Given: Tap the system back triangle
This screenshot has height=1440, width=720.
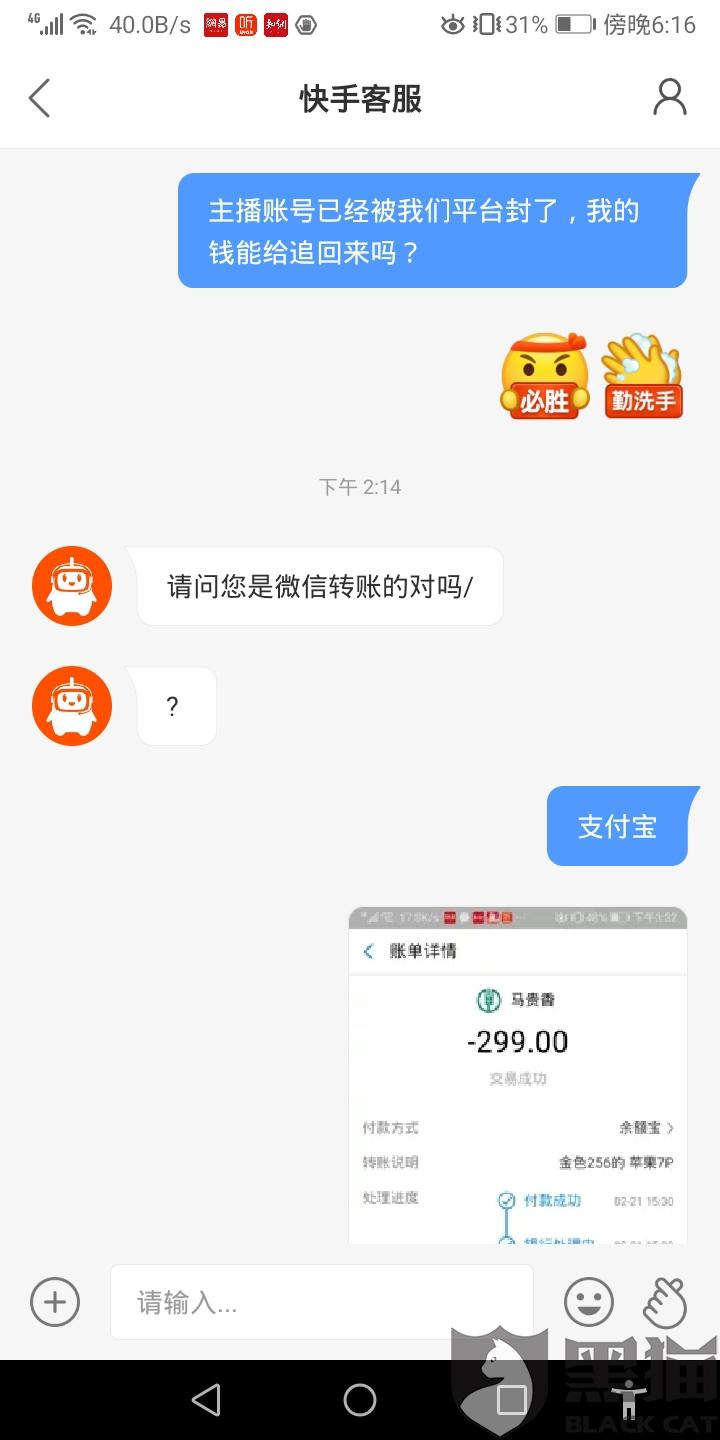Looking at the screenshot, I should point(206,1400).
